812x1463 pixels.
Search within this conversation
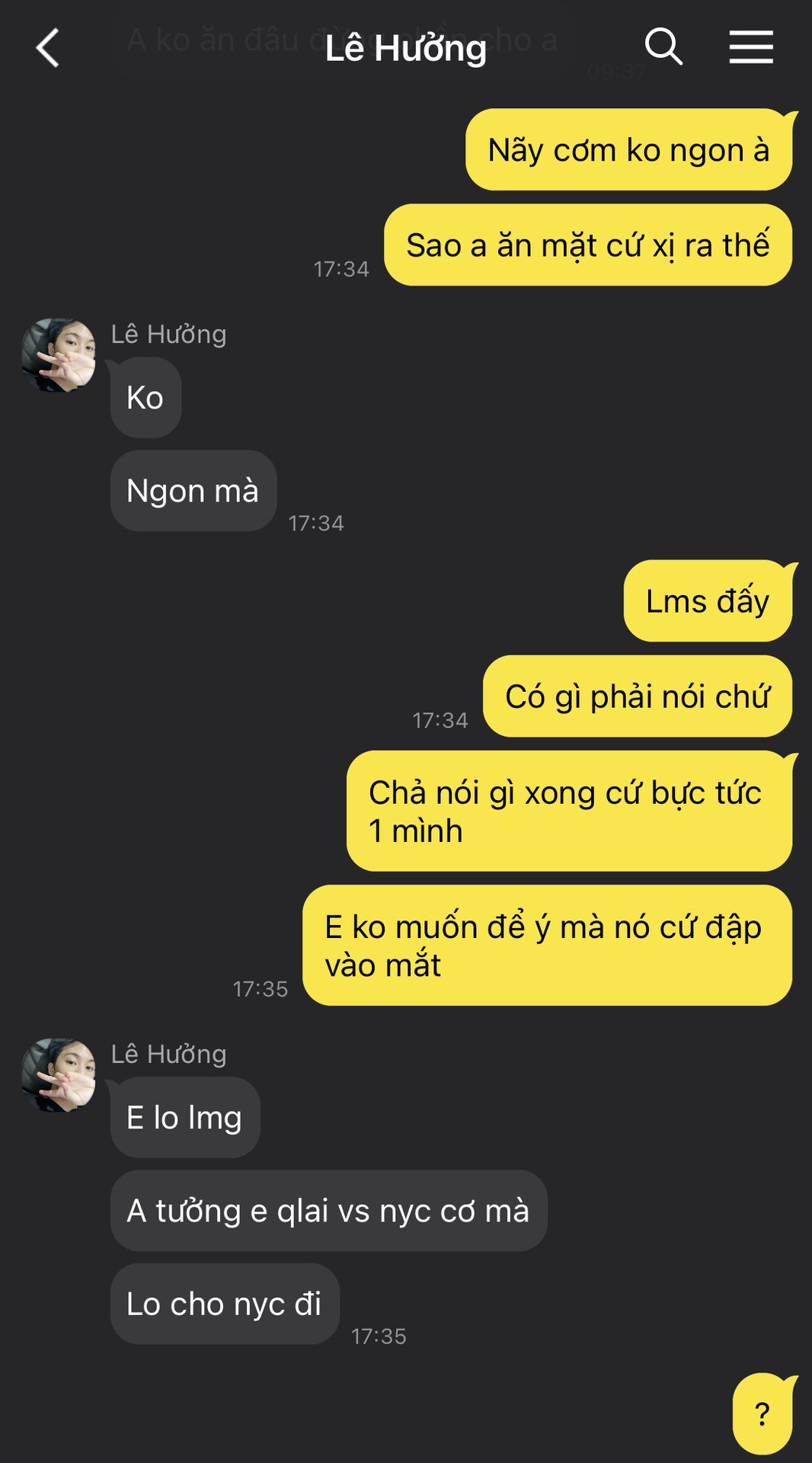point(663,47)
